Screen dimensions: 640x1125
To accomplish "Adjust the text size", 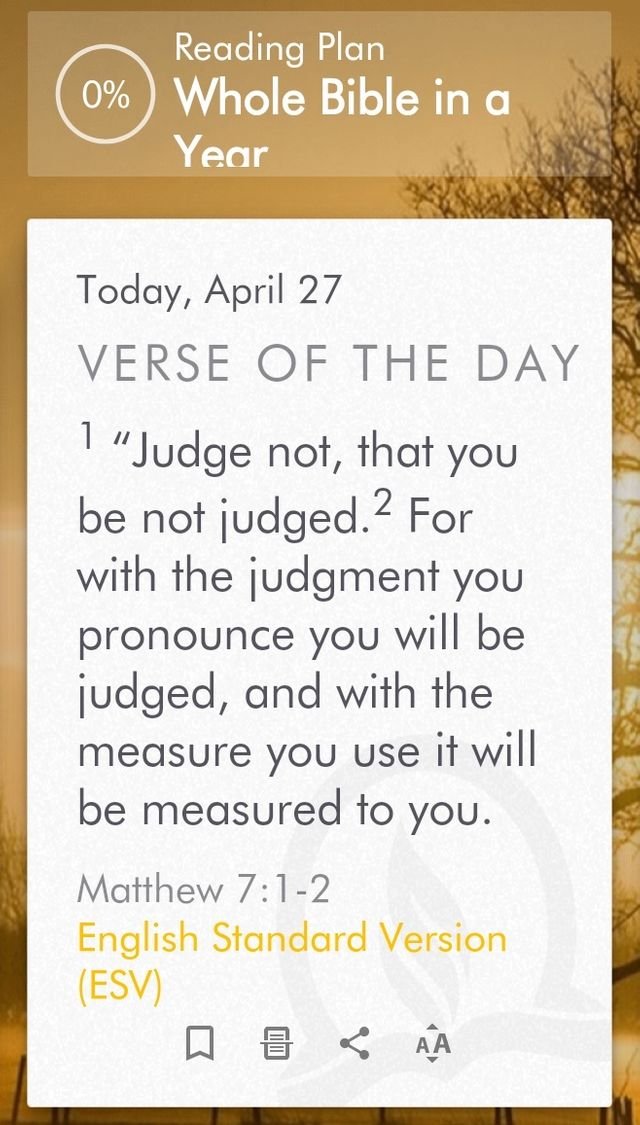I will coord(433,1044).
